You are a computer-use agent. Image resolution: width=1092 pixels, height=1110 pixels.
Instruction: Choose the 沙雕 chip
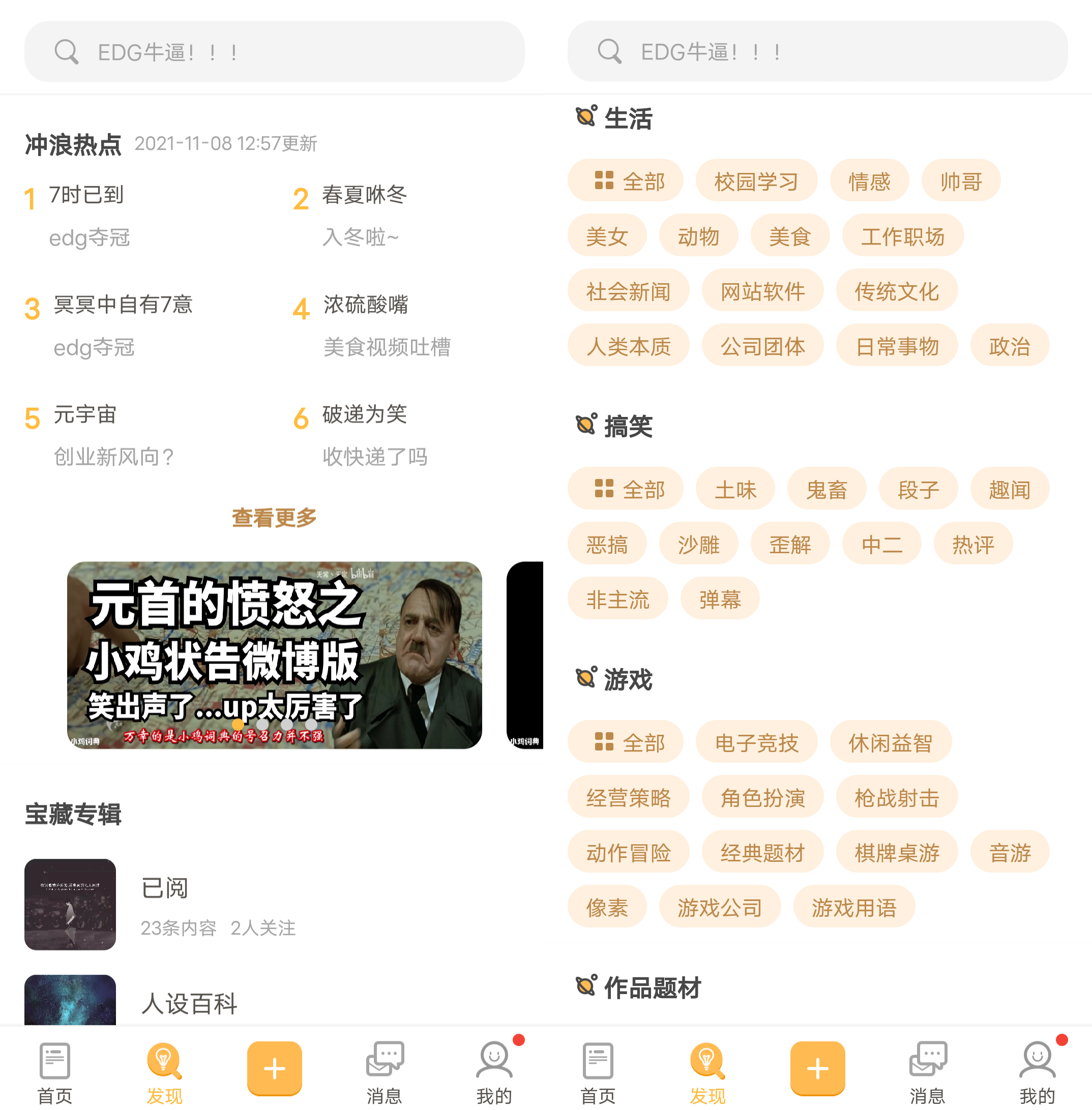point(698,544)
